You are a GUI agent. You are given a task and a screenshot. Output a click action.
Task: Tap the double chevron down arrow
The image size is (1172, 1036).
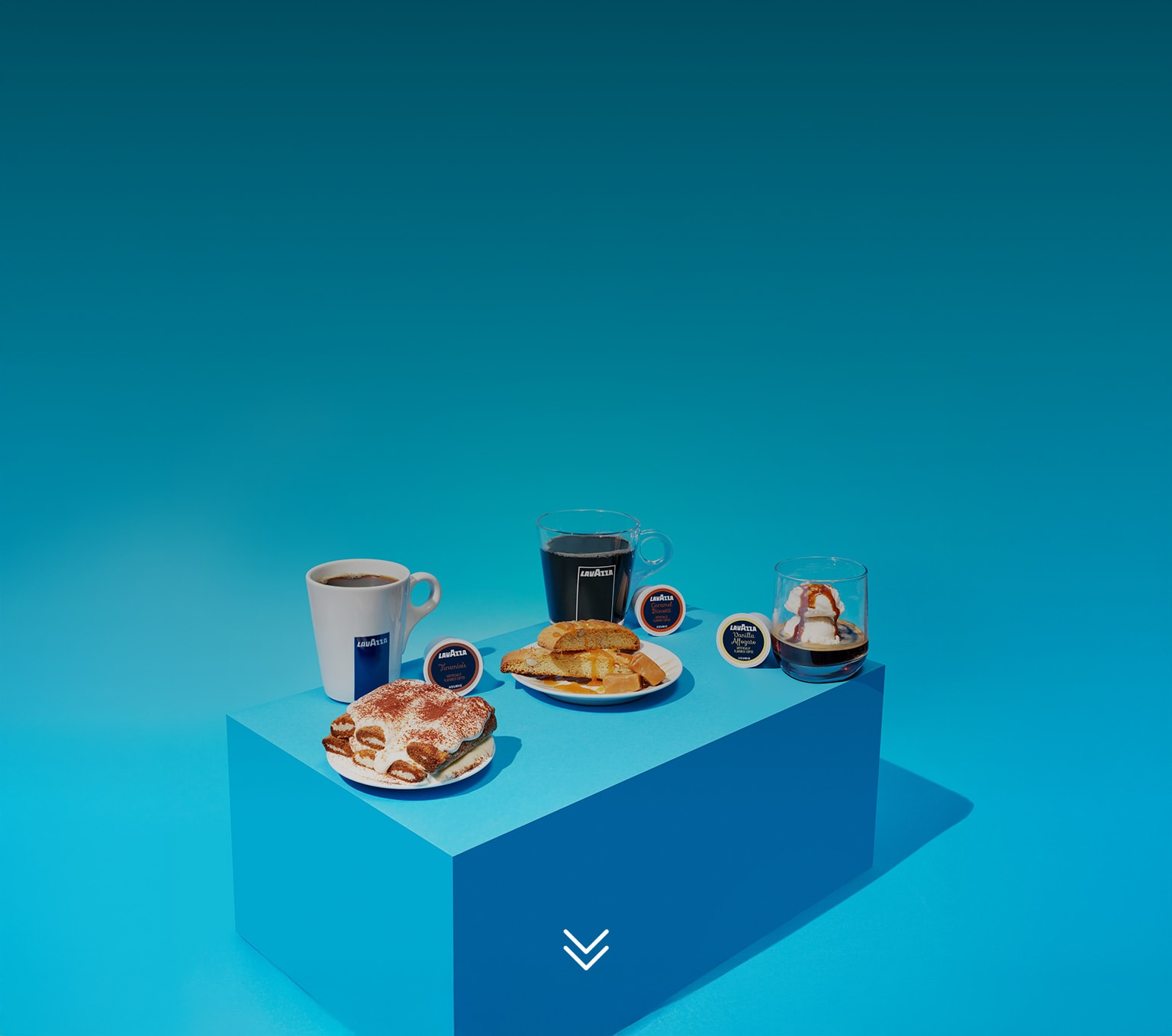pos(585,949)
